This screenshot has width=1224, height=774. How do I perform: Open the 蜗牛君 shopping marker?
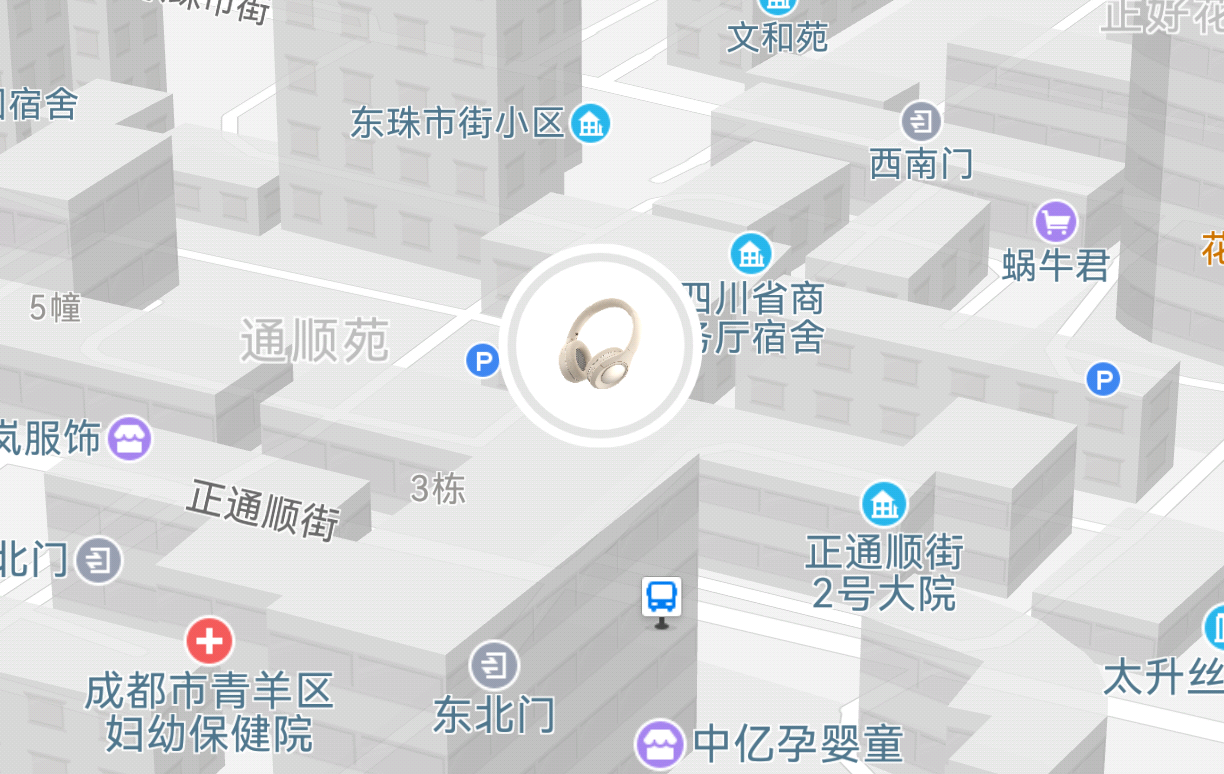click(1055, 221)
